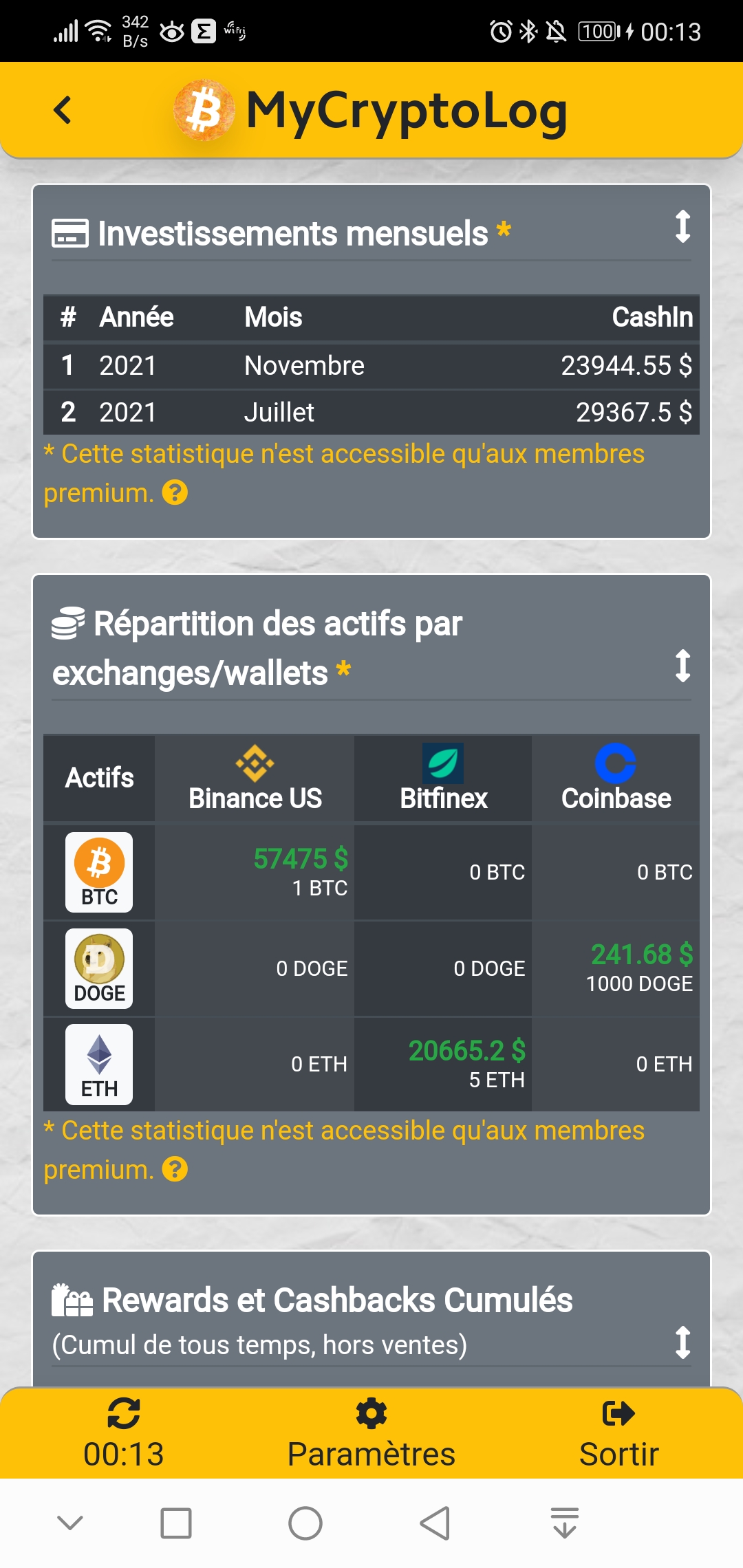Open premium help under the exchanges table
Viewport: 743px width, 1568px height.
click(175, 1170)
